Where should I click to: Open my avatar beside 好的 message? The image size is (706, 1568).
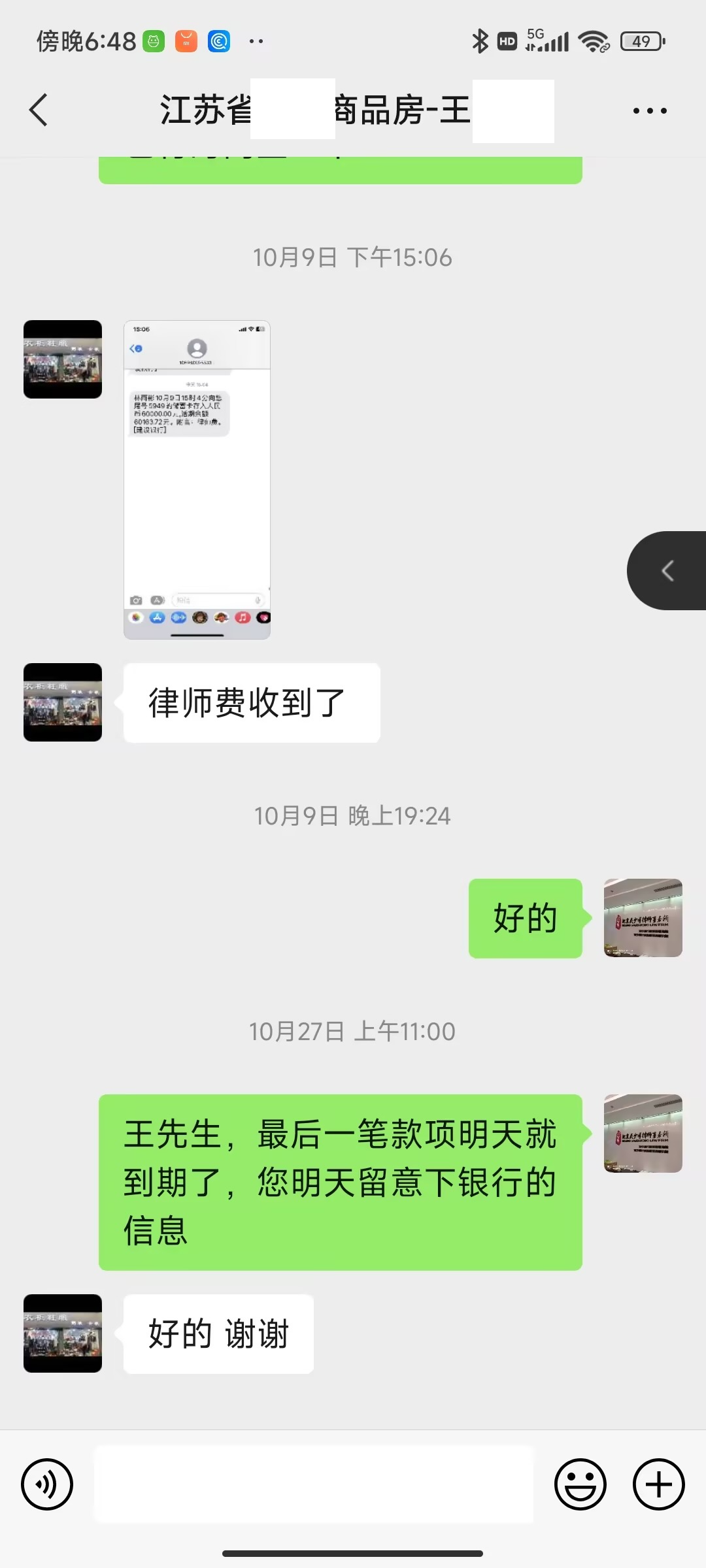point(643,918)
